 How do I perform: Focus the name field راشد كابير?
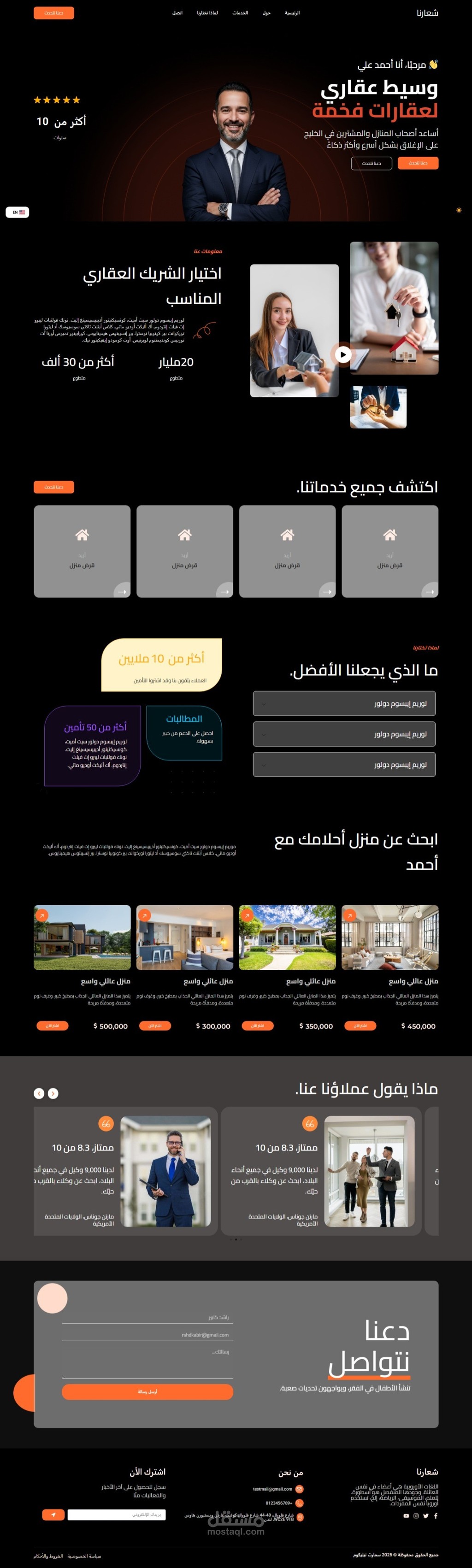click(147, 1317)
